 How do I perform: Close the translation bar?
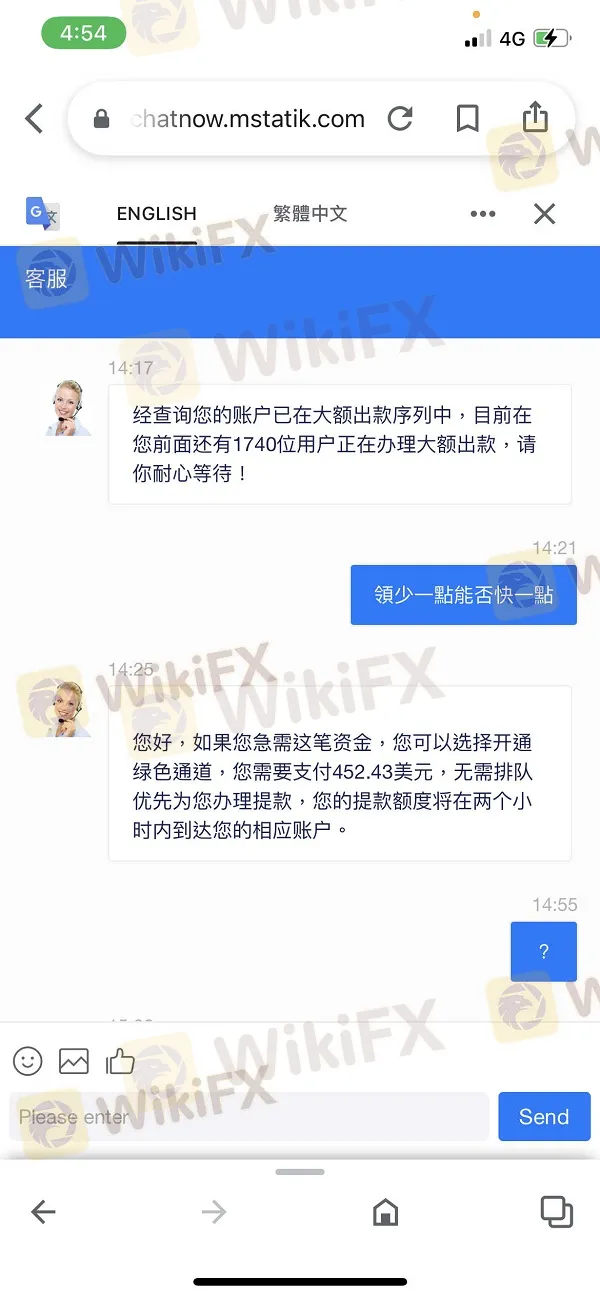click(544, 213)
